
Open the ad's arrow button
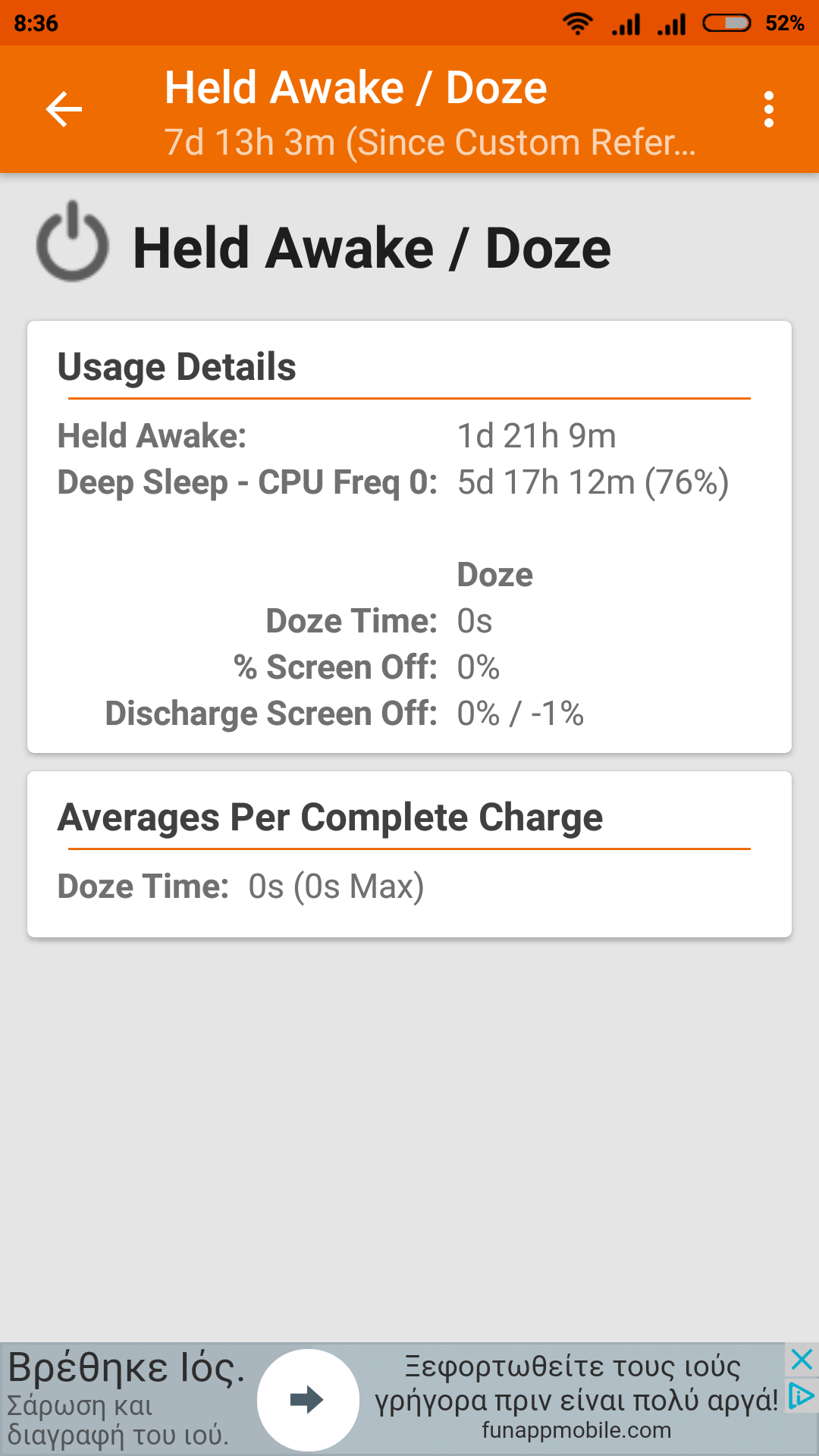pyautogui.click(x=308, y=1399)
